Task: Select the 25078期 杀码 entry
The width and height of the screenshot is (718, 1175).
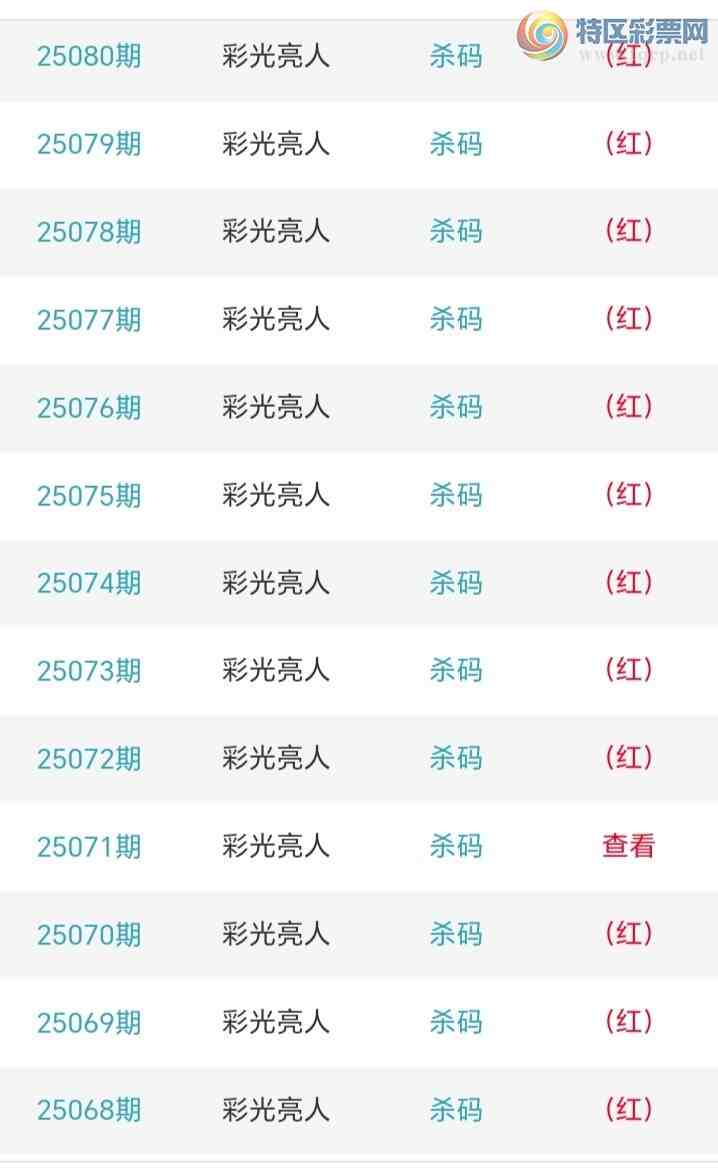Action: click(x=455, y=232)
